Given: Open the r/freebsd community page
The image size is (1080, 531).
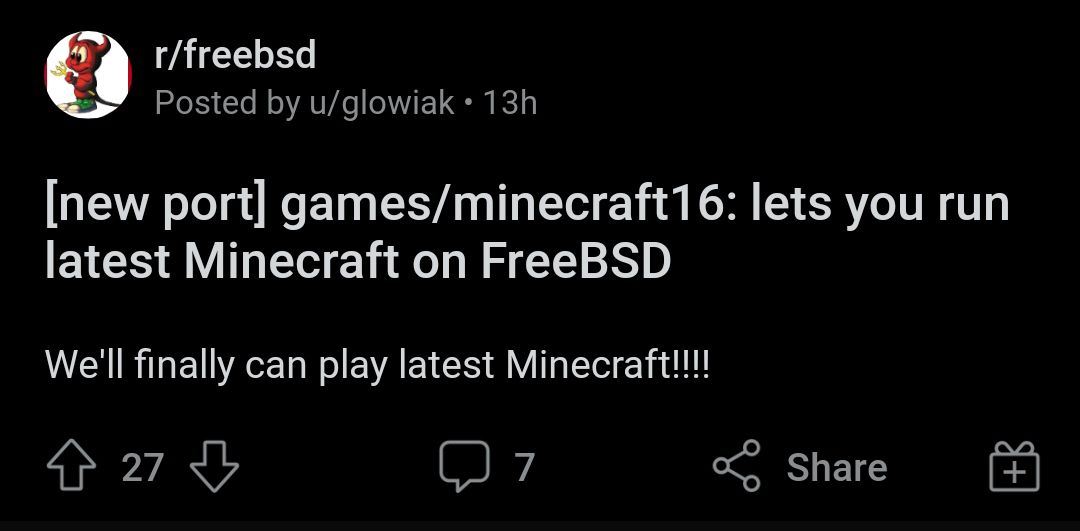Looking at the screenshot, I should coord(235,55).
